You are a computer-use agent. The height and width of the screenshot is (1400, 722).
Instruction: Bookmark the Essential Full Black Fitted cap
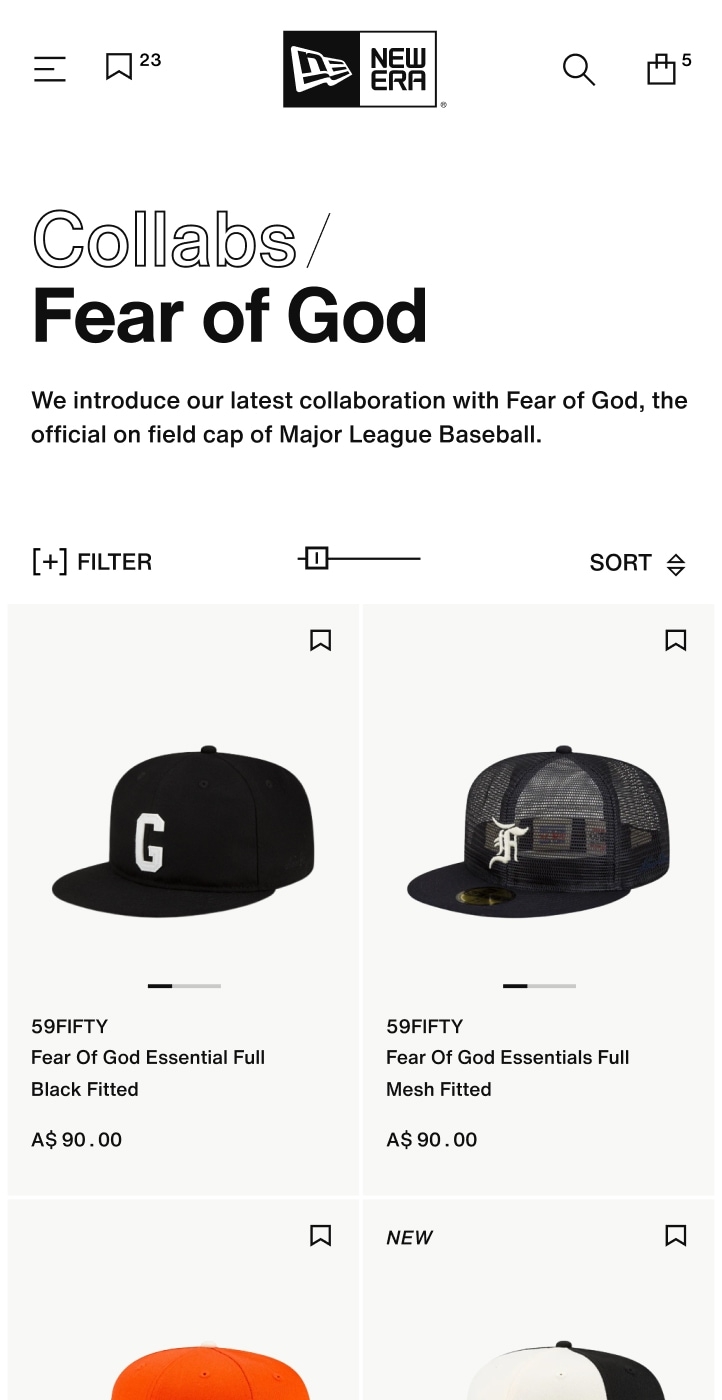click(320, 640)
